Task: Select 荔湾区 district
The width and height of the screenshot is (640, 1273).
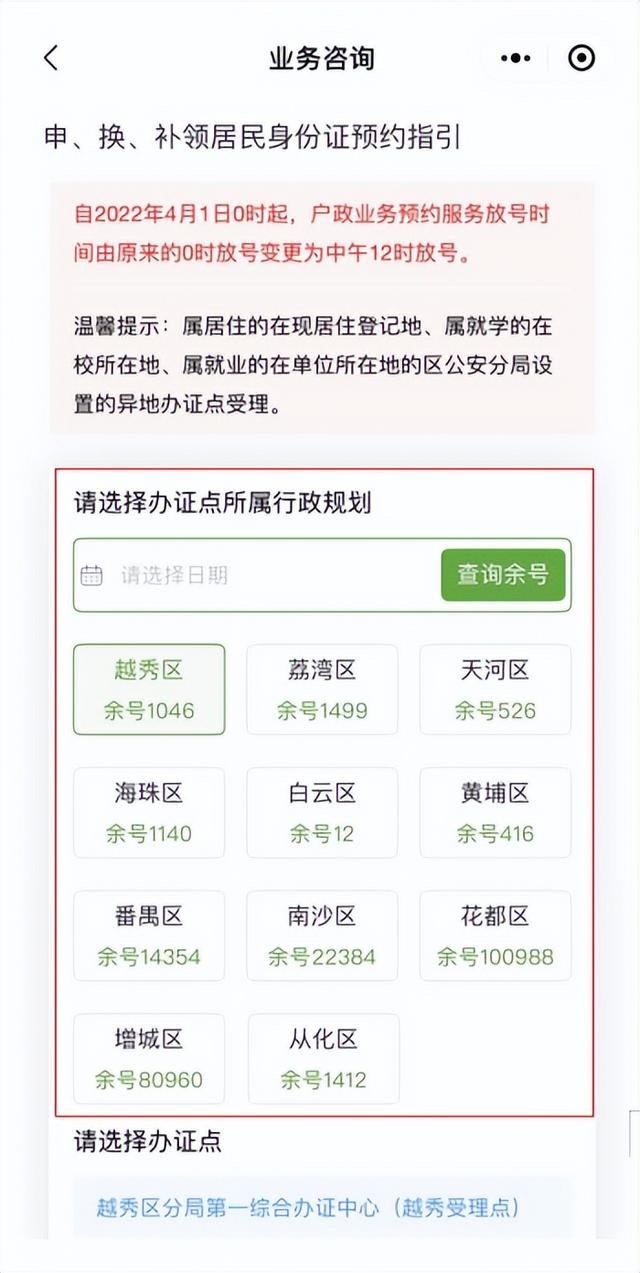Action: [322, 690]
